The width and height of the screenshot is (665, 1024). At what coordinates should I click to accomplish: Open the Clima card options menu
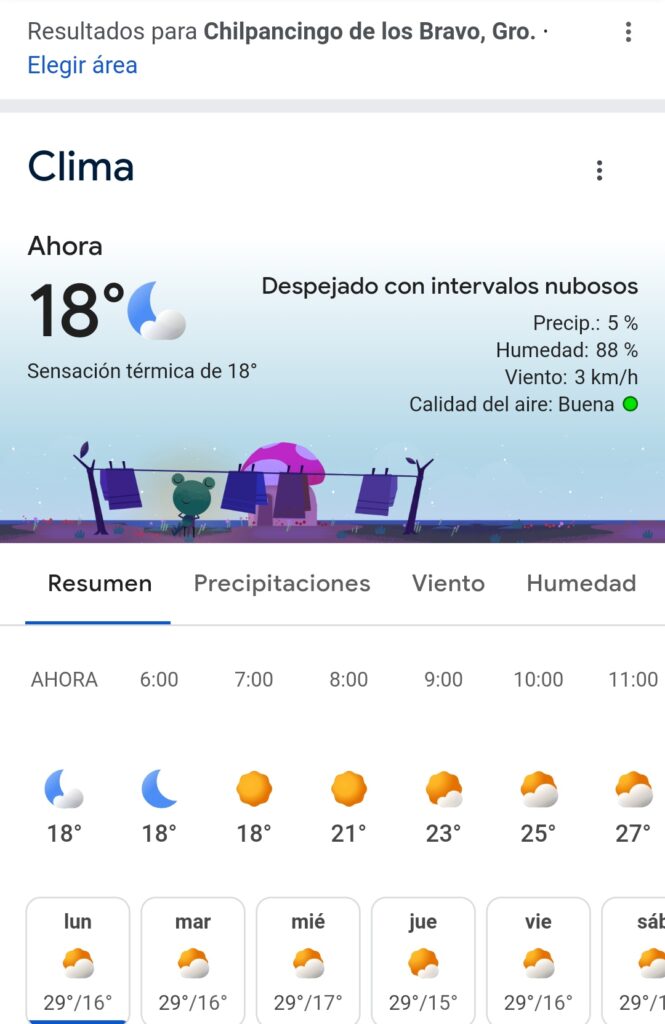pos(599,170)
